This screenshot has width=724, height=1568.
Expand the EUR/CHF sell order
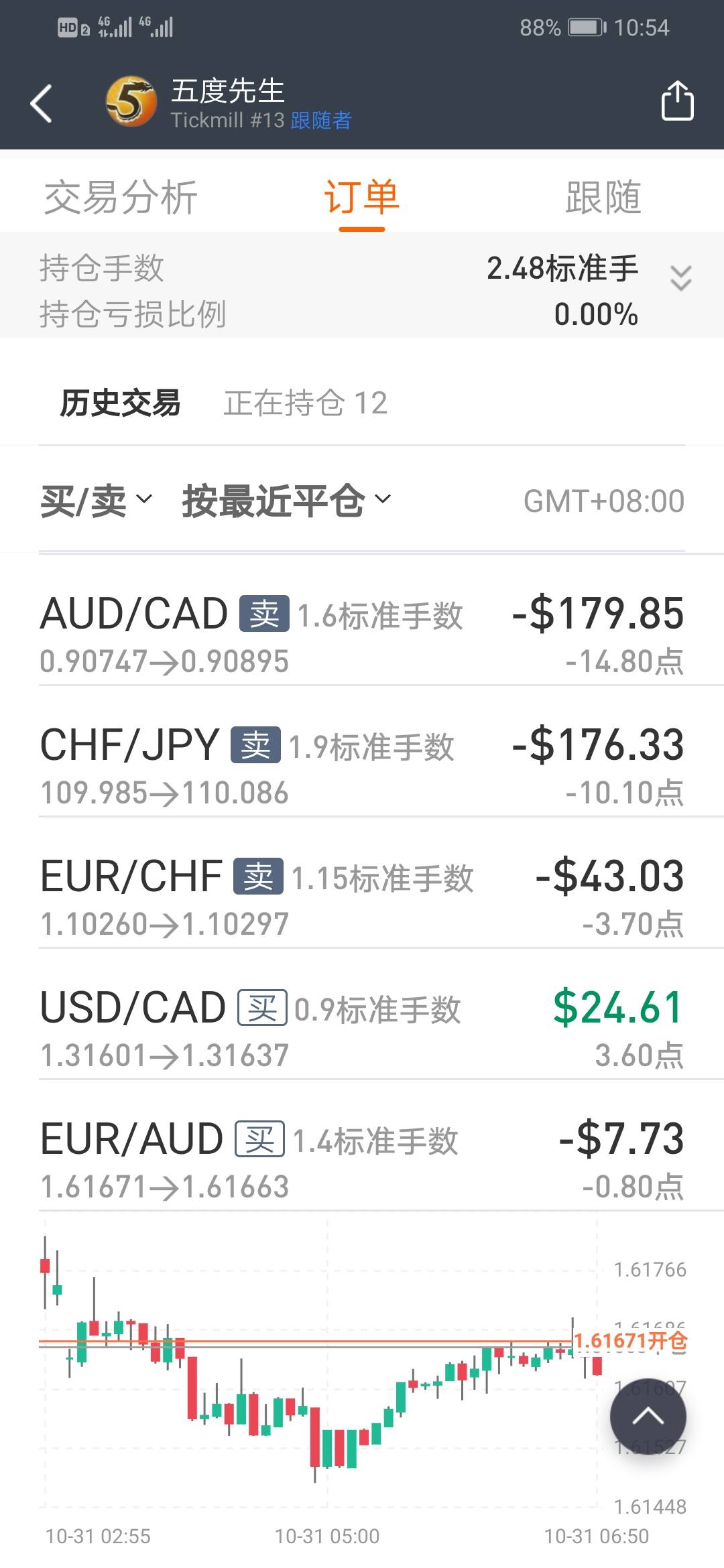click(x=362, y=897)
